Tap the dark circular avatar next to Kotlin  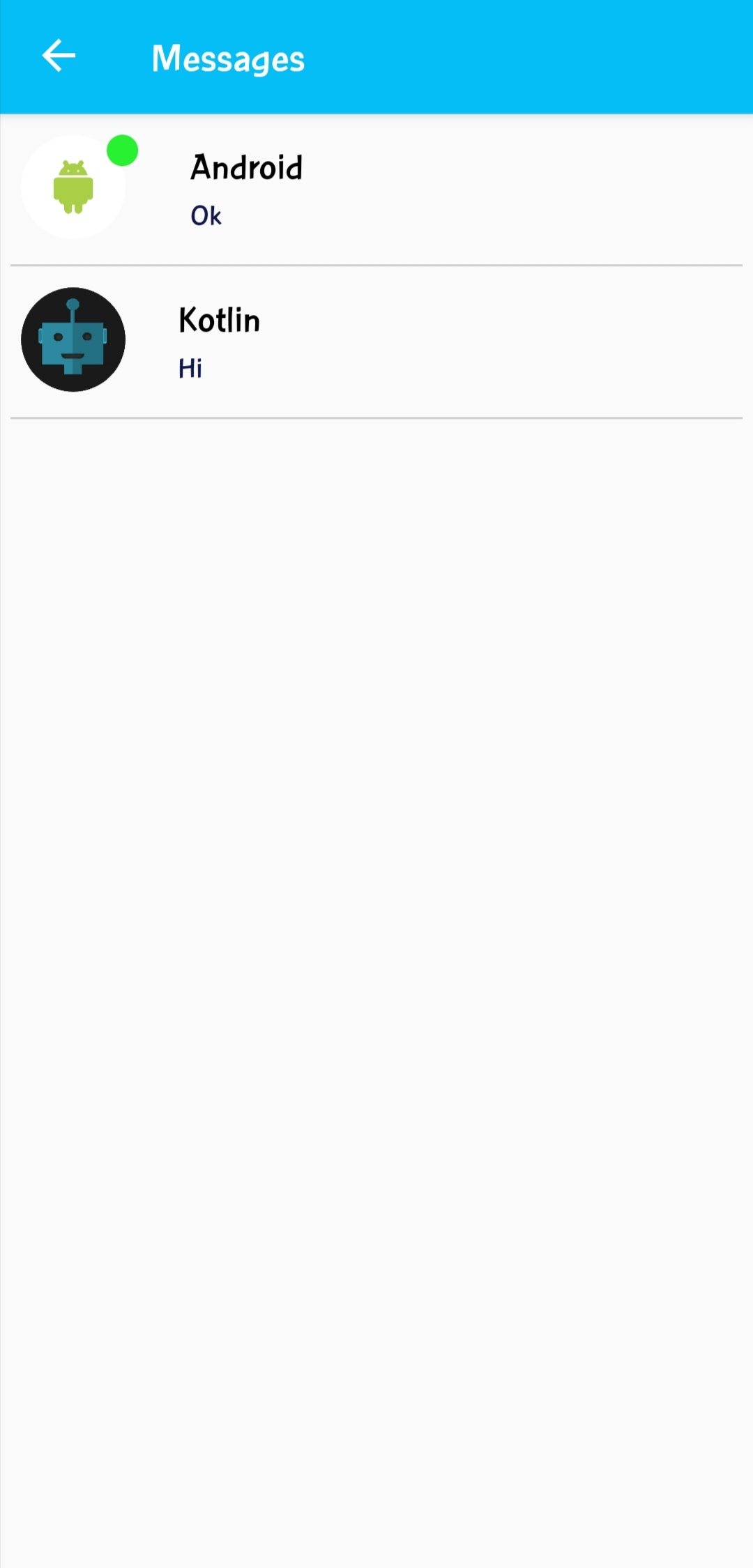click(x=73, y=339)
